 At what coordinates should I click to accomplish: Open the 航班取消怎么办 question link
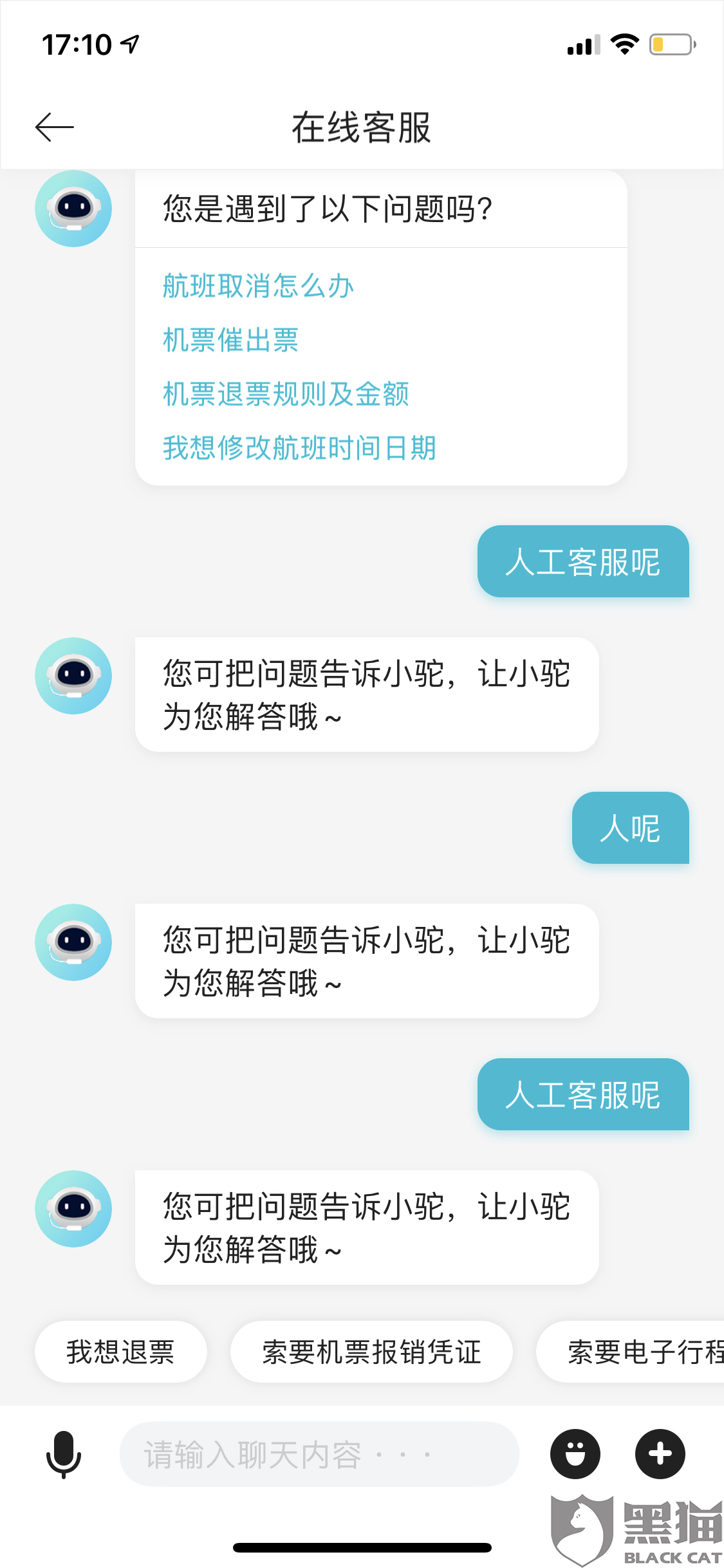coord(258,286)
